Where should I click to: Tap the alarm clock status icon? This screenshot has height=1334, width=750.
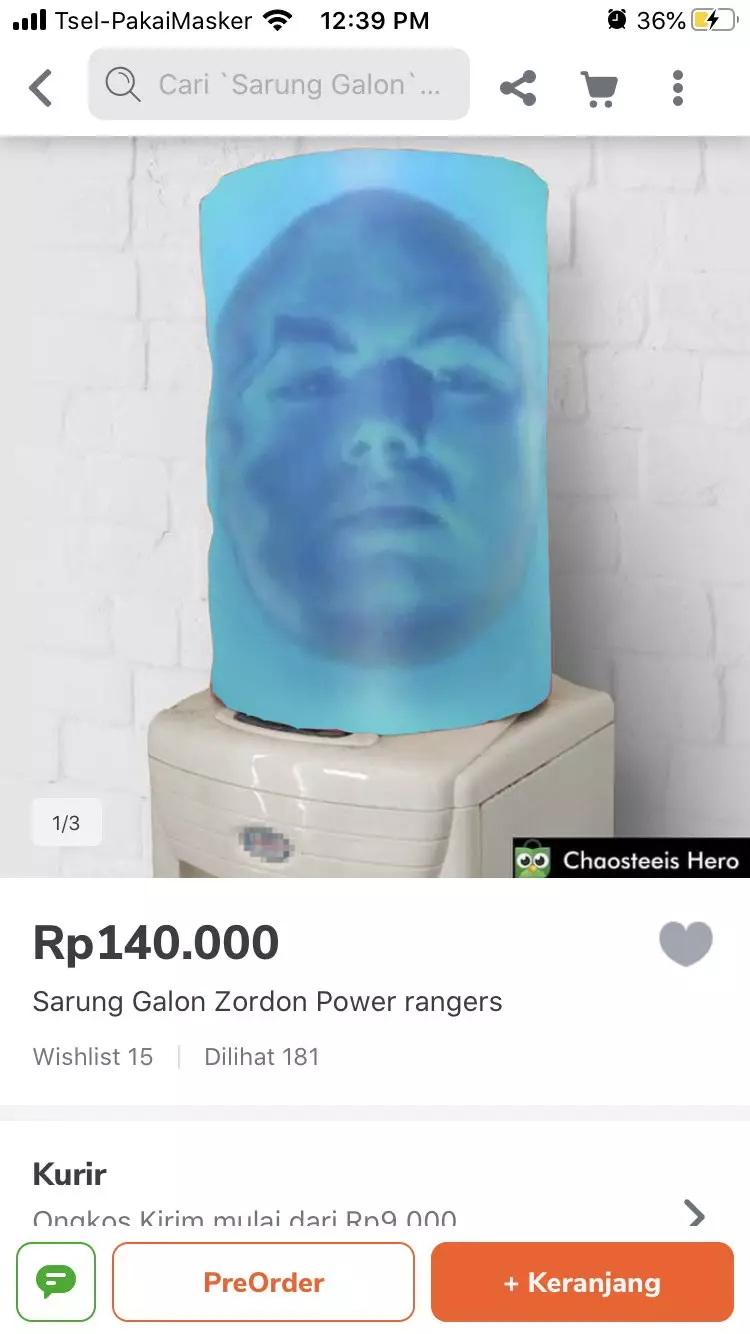coord(617,18)
